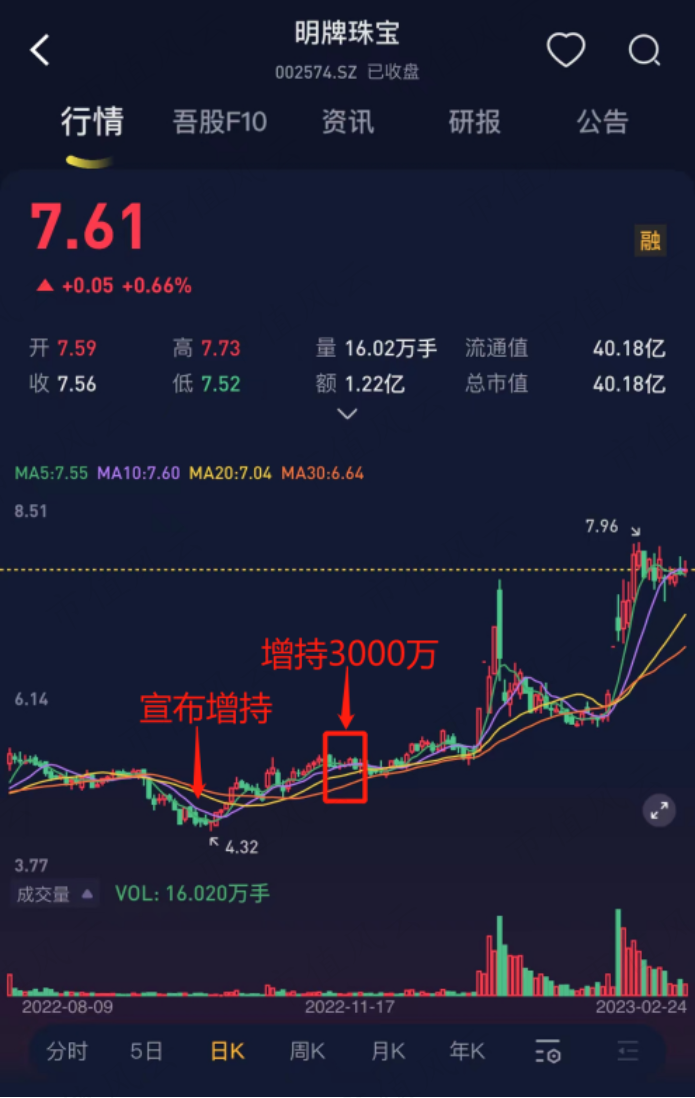Switch to the 吾股F10 tab
Image resolution: width=695 pixels, height=1098 pixels.
(x=220, y=122)
